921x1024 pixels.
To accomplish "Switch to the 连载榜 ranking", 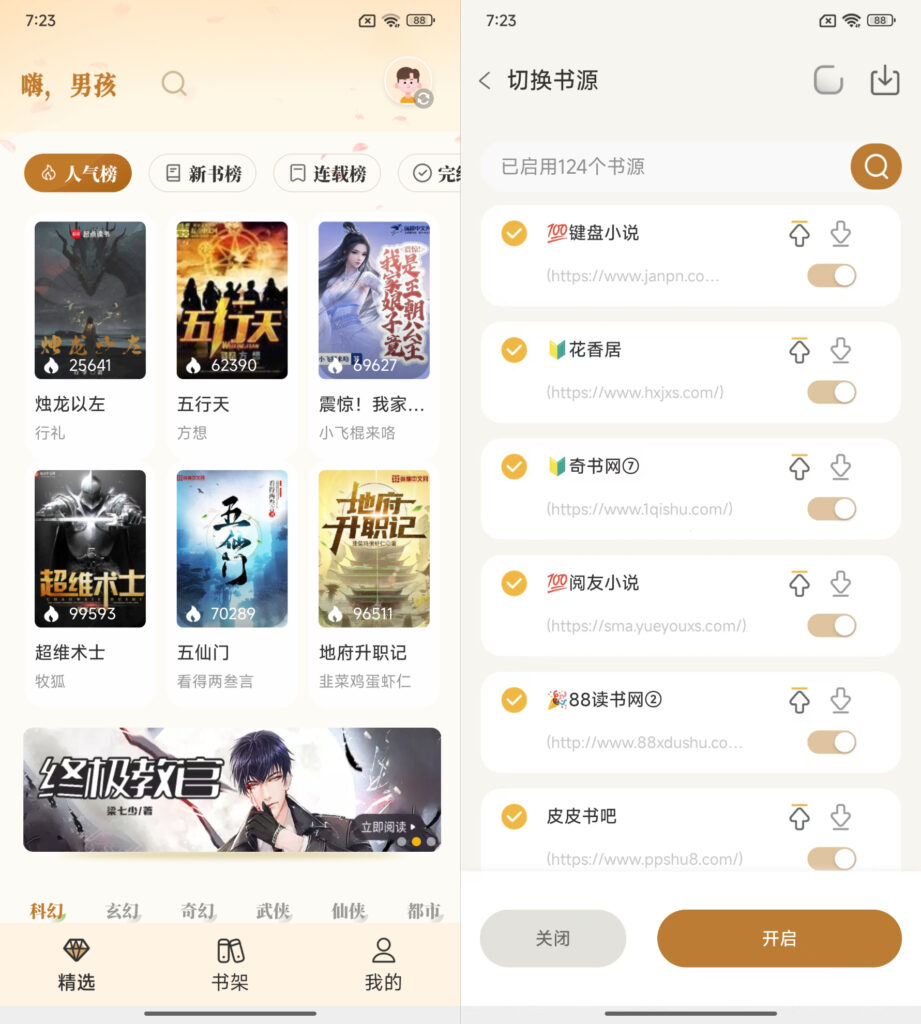I will (x=327, y=173).
